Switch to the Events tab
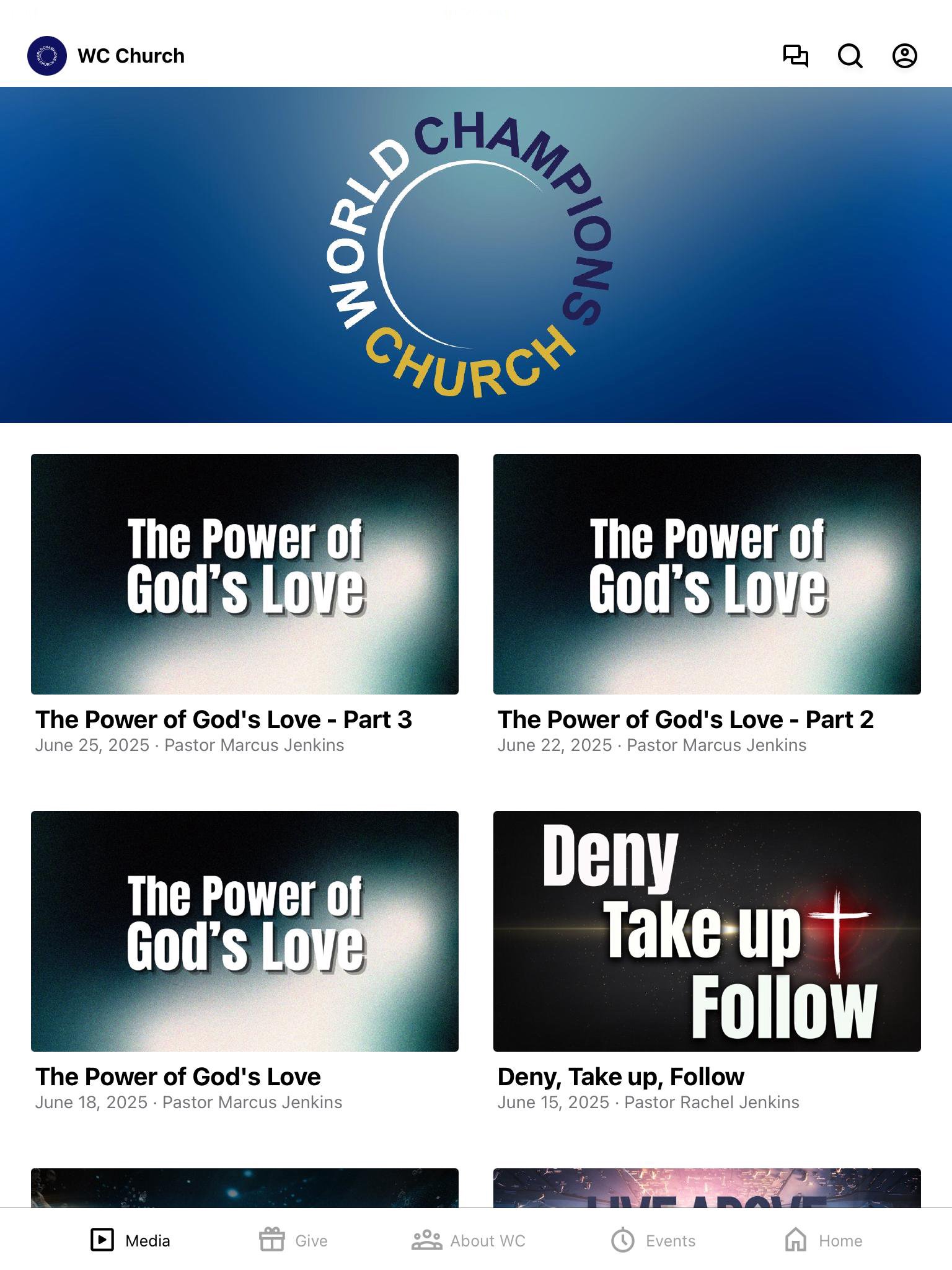Viewport: 952px width, 1270px height. tap(653, 1240)
